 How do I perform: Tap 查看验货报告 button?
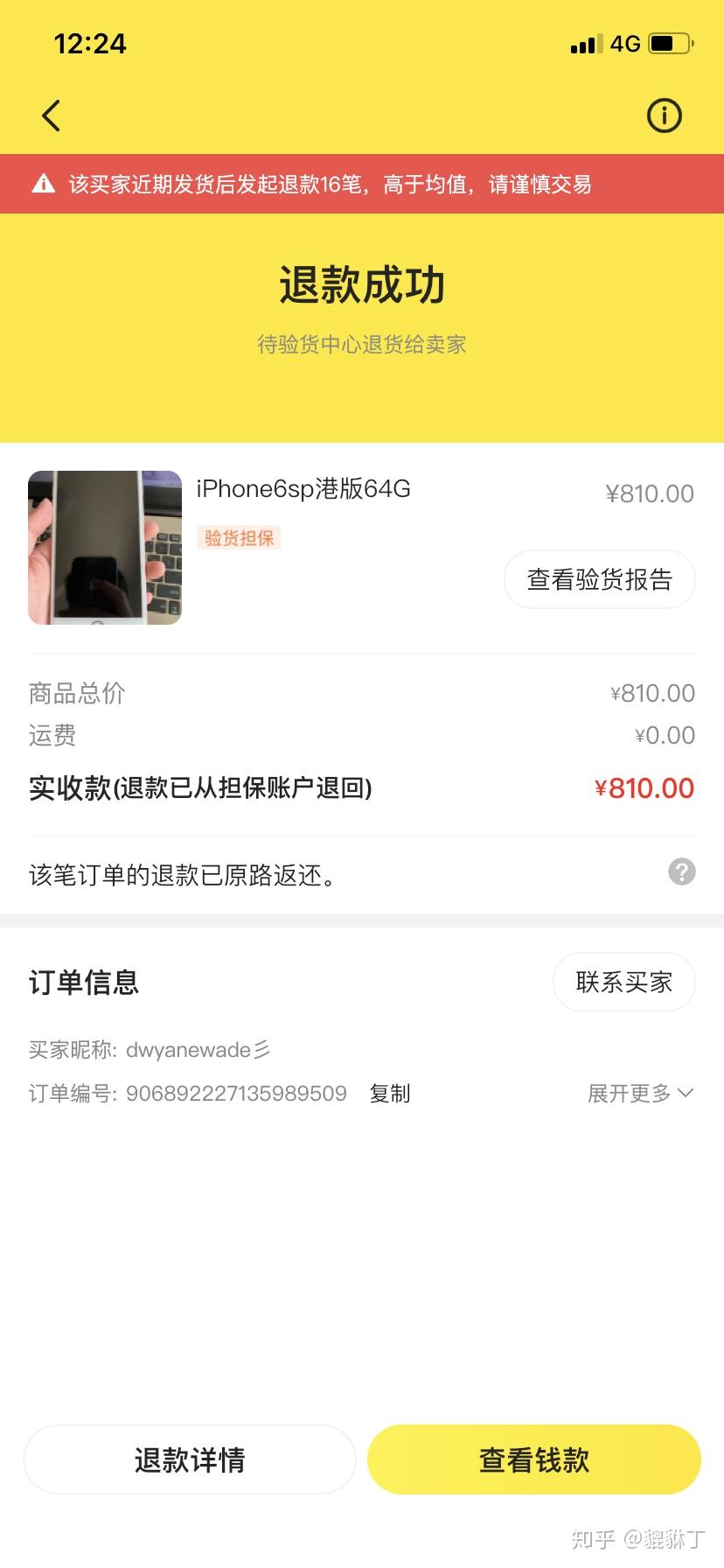coord(599,579)
